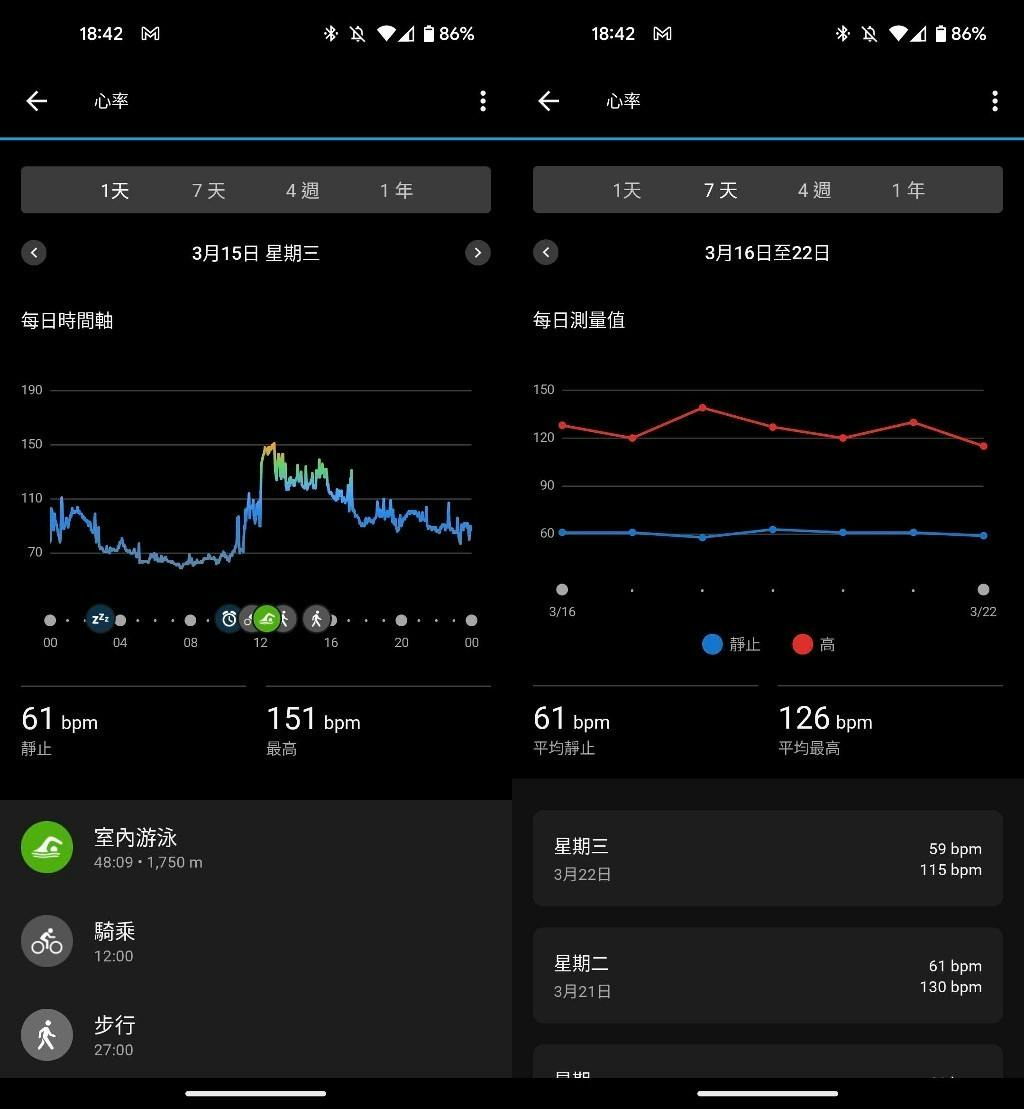Open the 室內游泳 activity
Screen dimensions: 1024x1109
click(x=256, y=847)
